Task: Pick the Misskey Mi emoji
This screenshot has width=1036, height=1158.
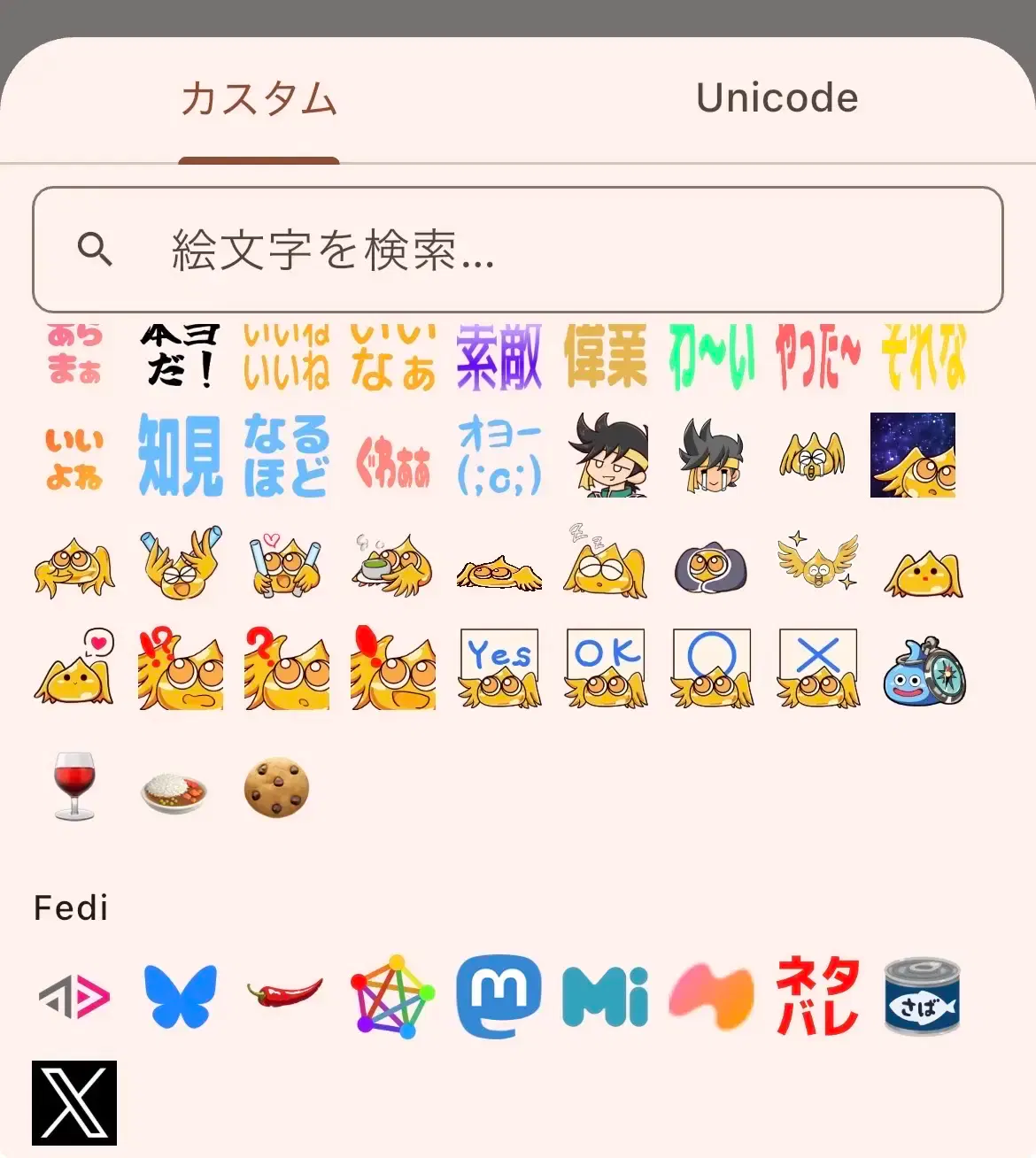Action: [x=606, y=997]
